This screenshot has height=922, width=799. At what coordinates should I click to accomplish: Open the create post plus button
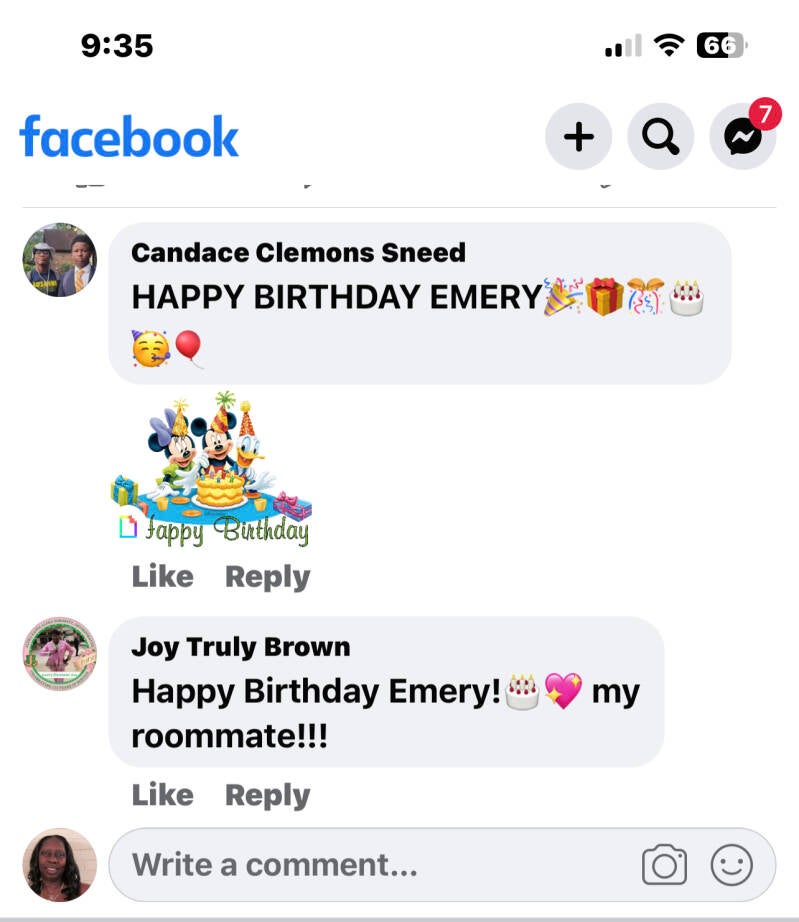point(578,137)
